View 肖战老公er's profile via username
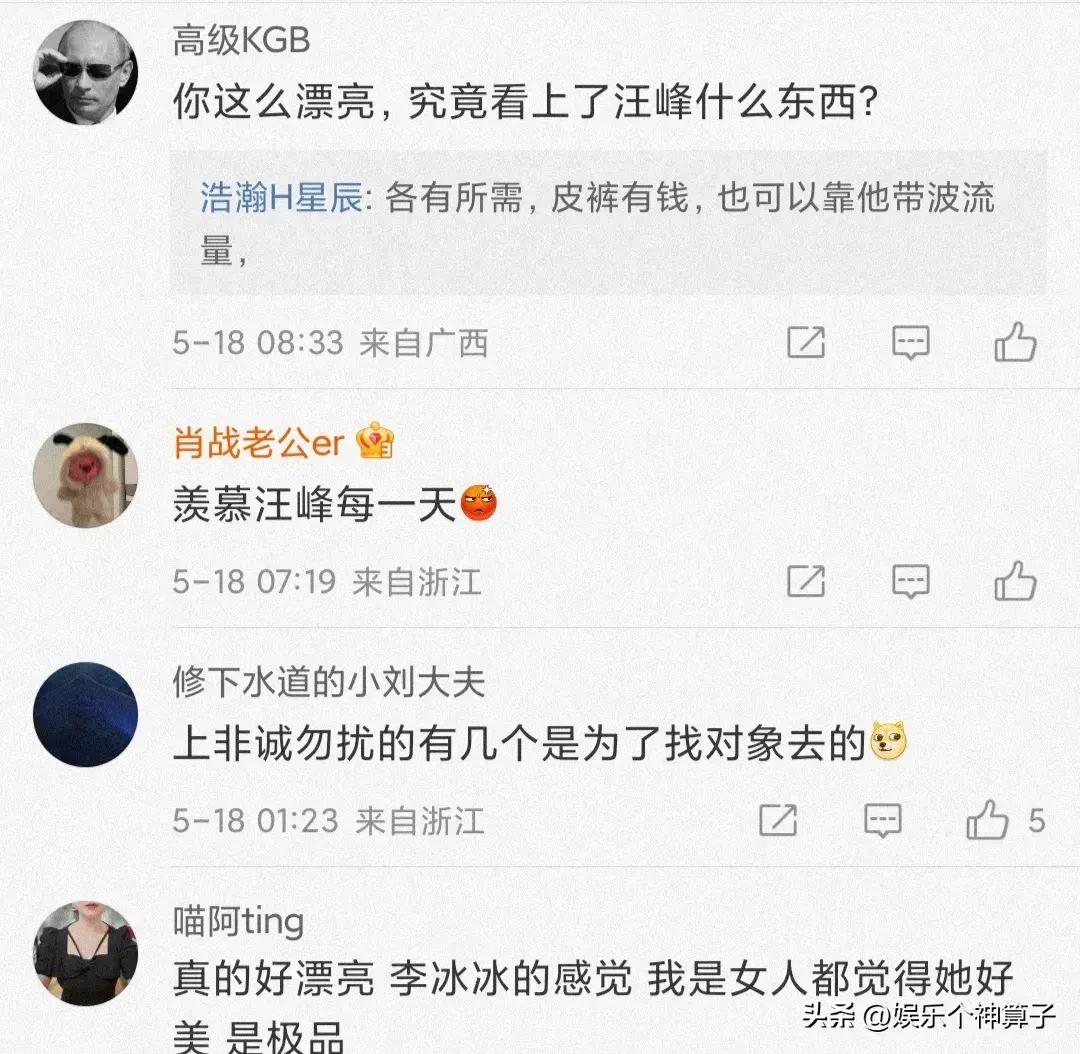1080x1054 pixels. pos(259,443)
